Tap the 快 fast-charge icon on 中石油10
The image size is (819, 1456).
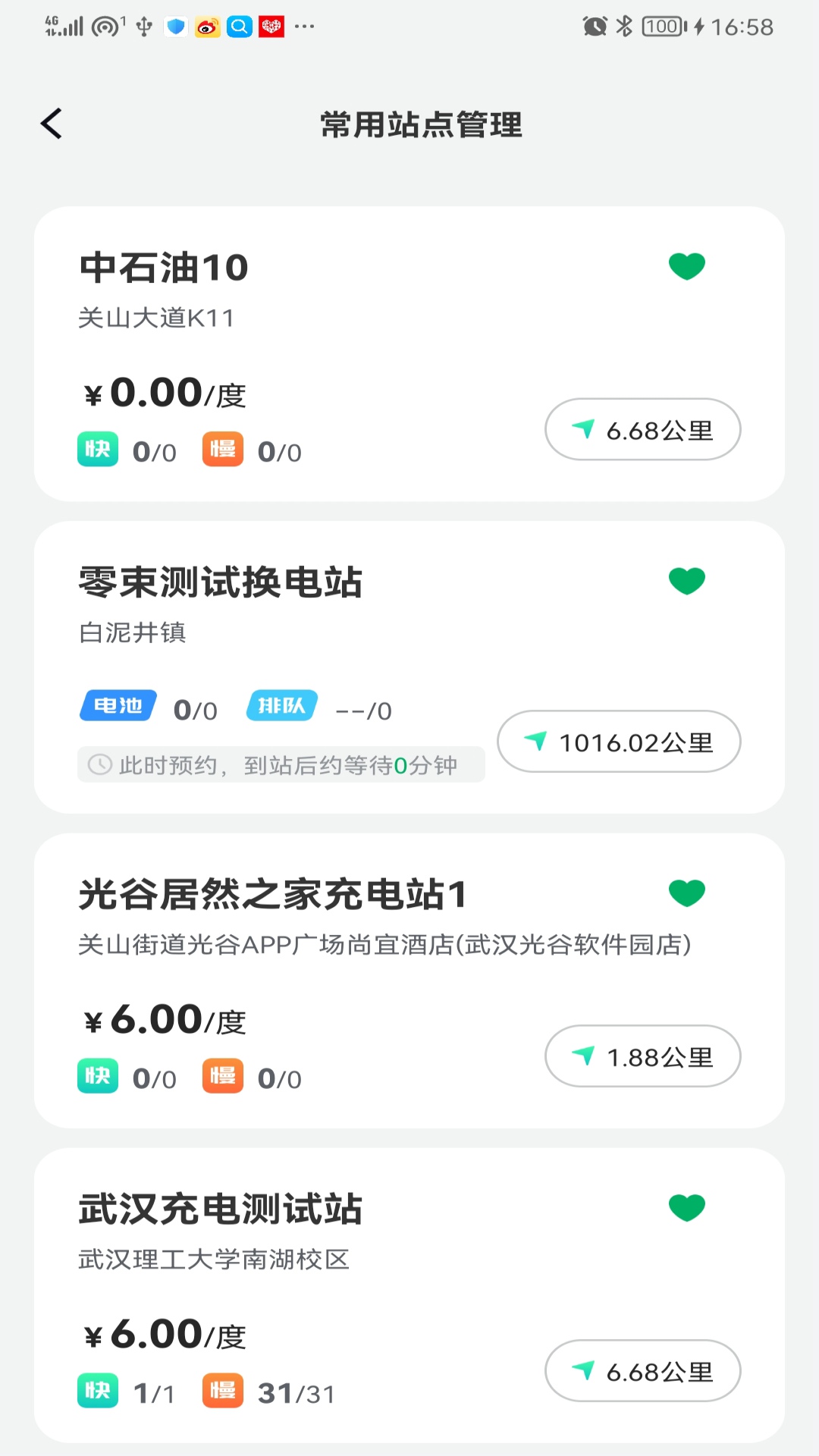tap(97, 449)
